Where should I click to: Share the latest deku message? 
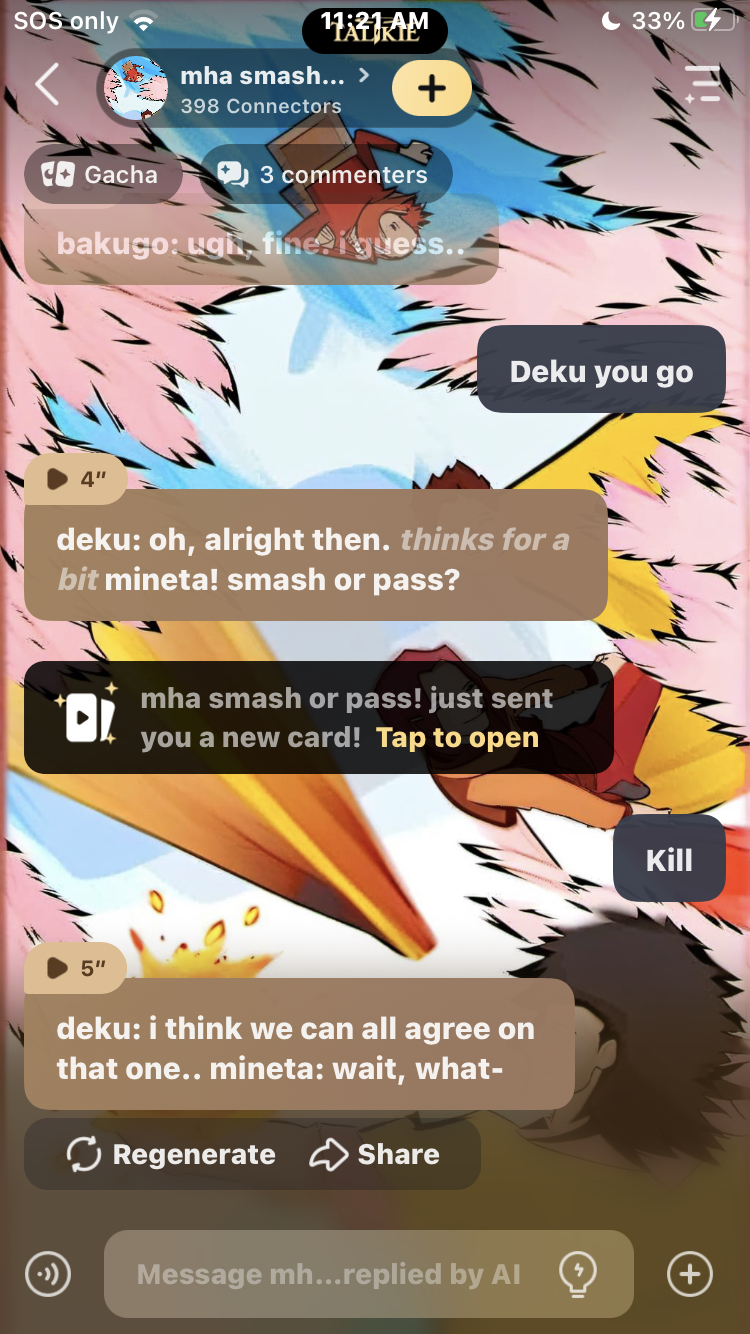click(x=375, y=1155)
